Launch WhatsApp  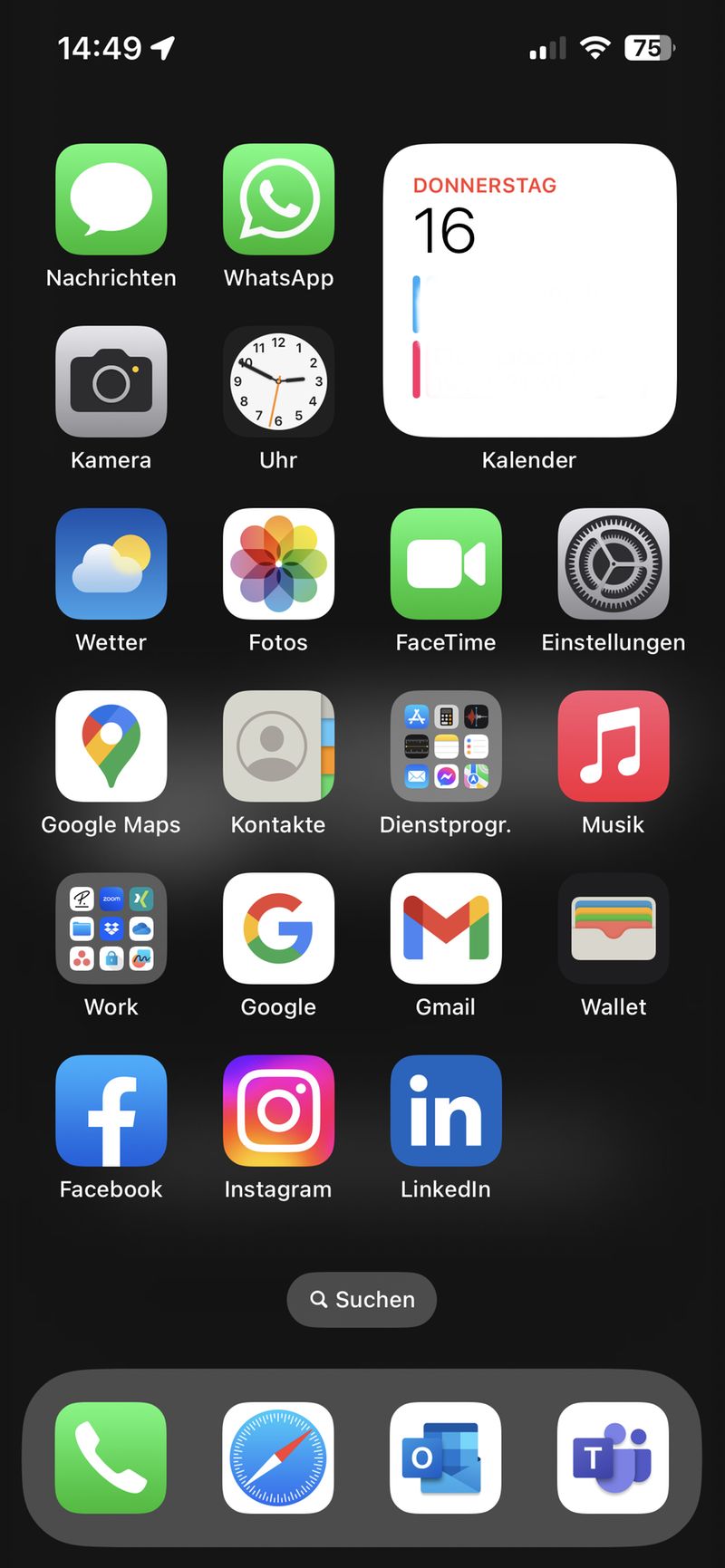tap(278, 199)
